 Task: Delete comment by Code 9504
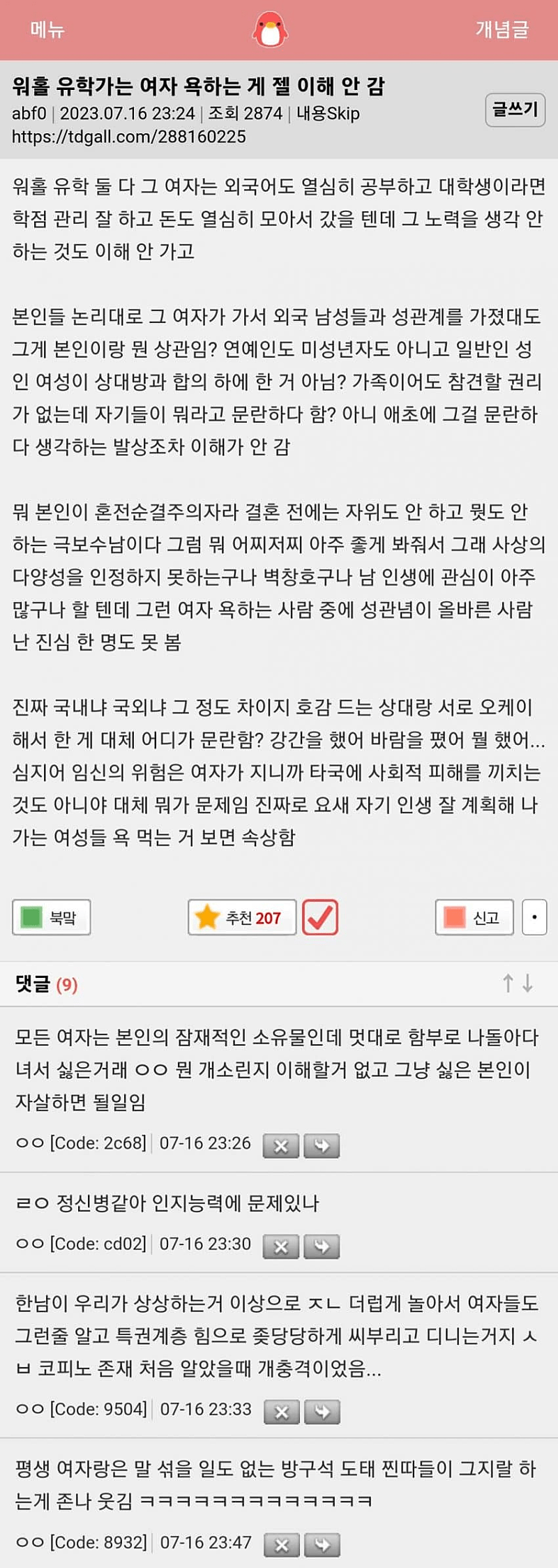282,1412
